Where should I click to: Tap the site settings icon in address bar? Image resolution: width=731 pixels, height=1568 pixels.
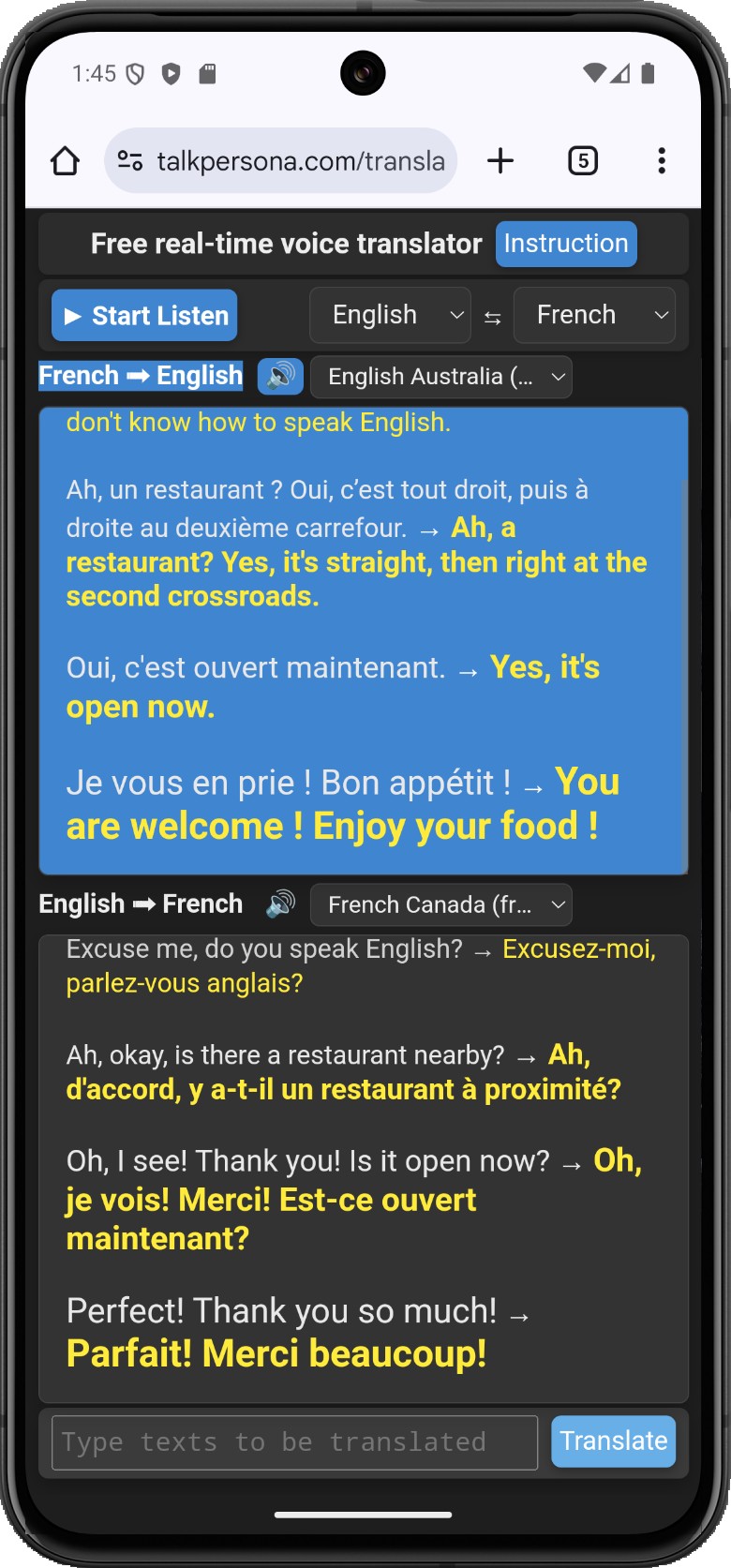click(x=131, y=158)
